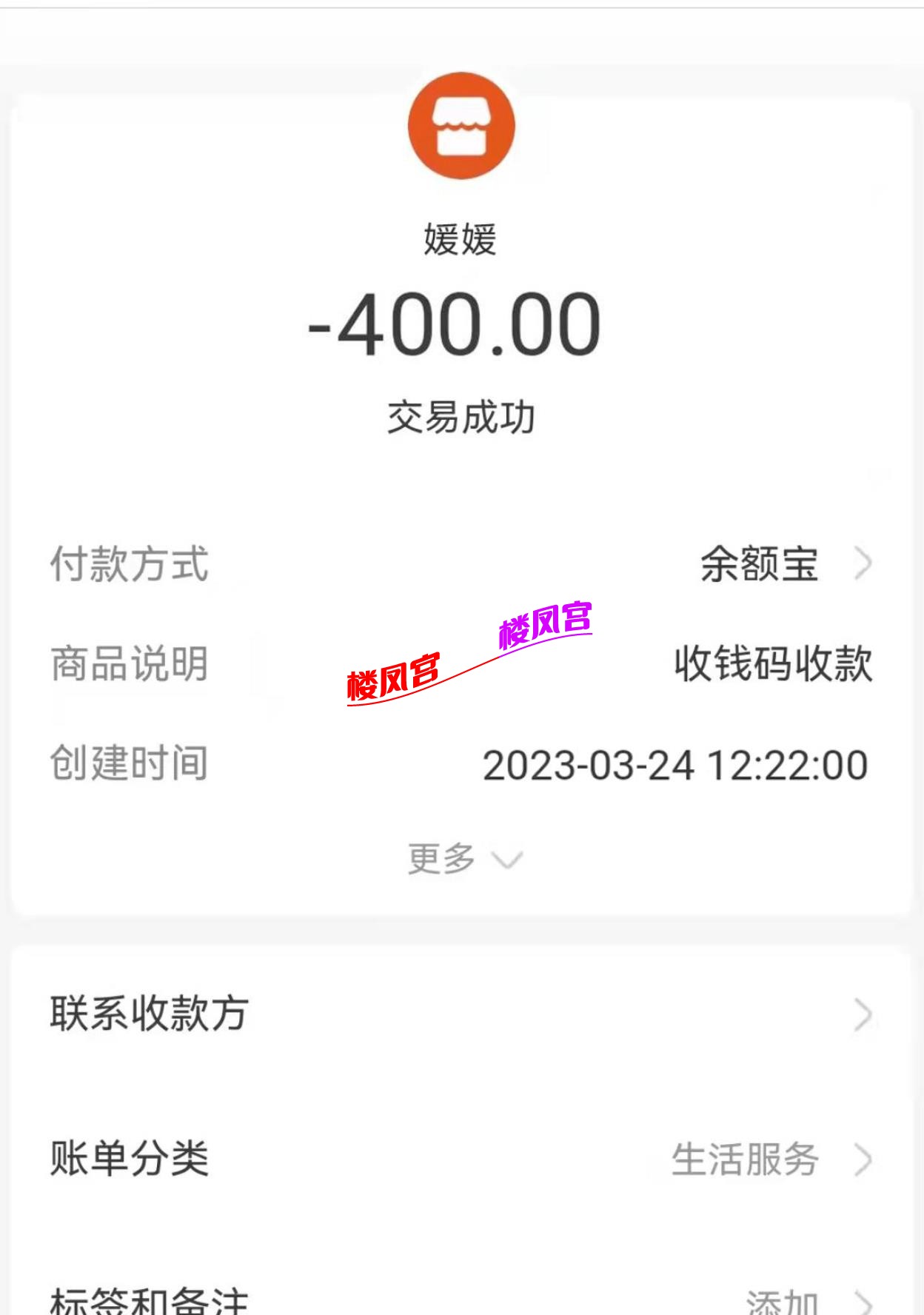Select the creation time 2023-03-24 12:22:00
This screenshot has width=924, height=1315.
tap(675, 766)
